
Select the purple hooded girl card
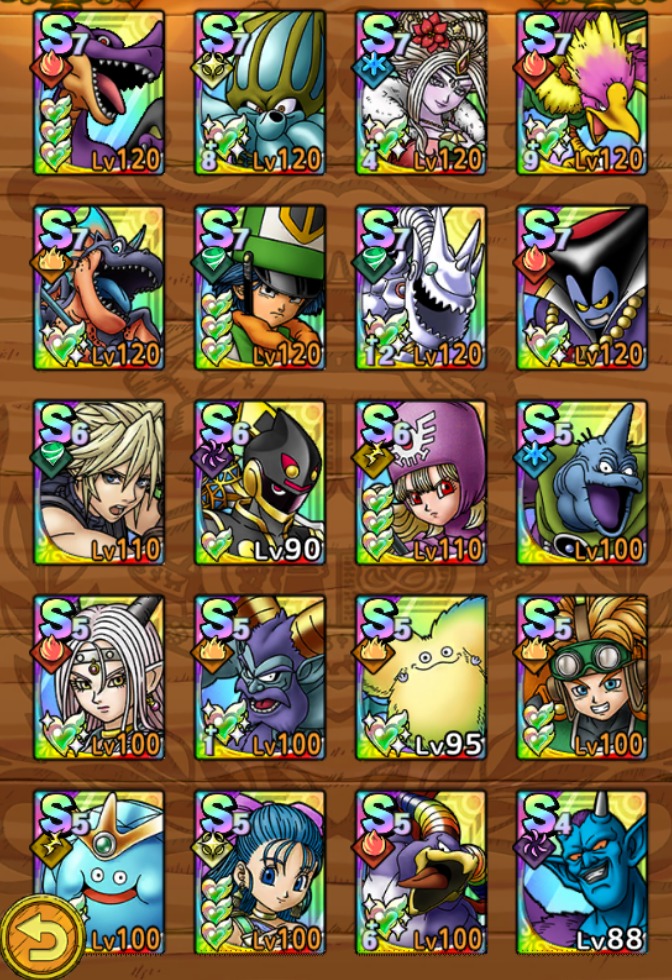tap(421, 483)
